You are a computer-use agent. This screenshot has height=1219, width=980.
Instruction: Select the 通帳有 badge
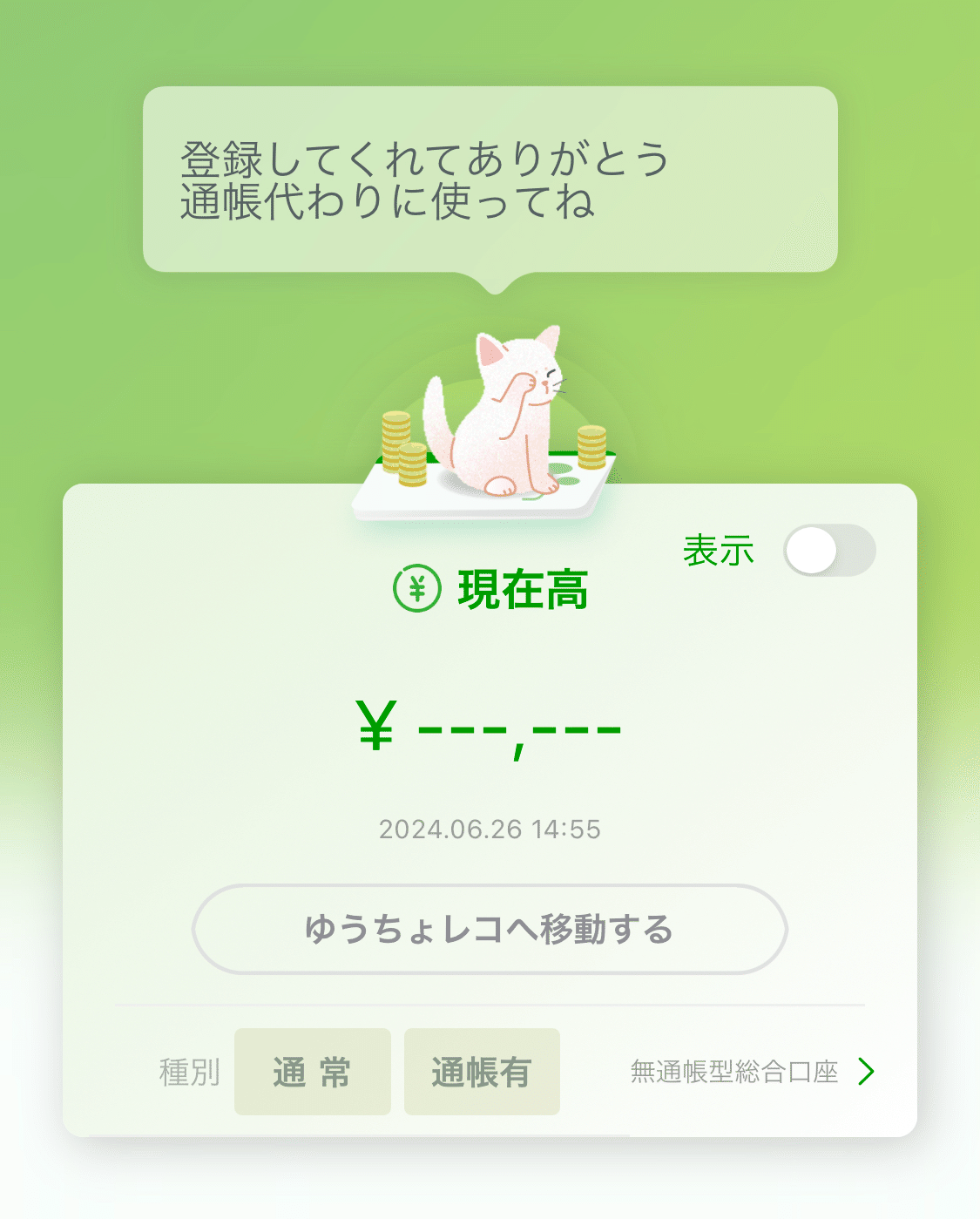(x=482, y=1072)
